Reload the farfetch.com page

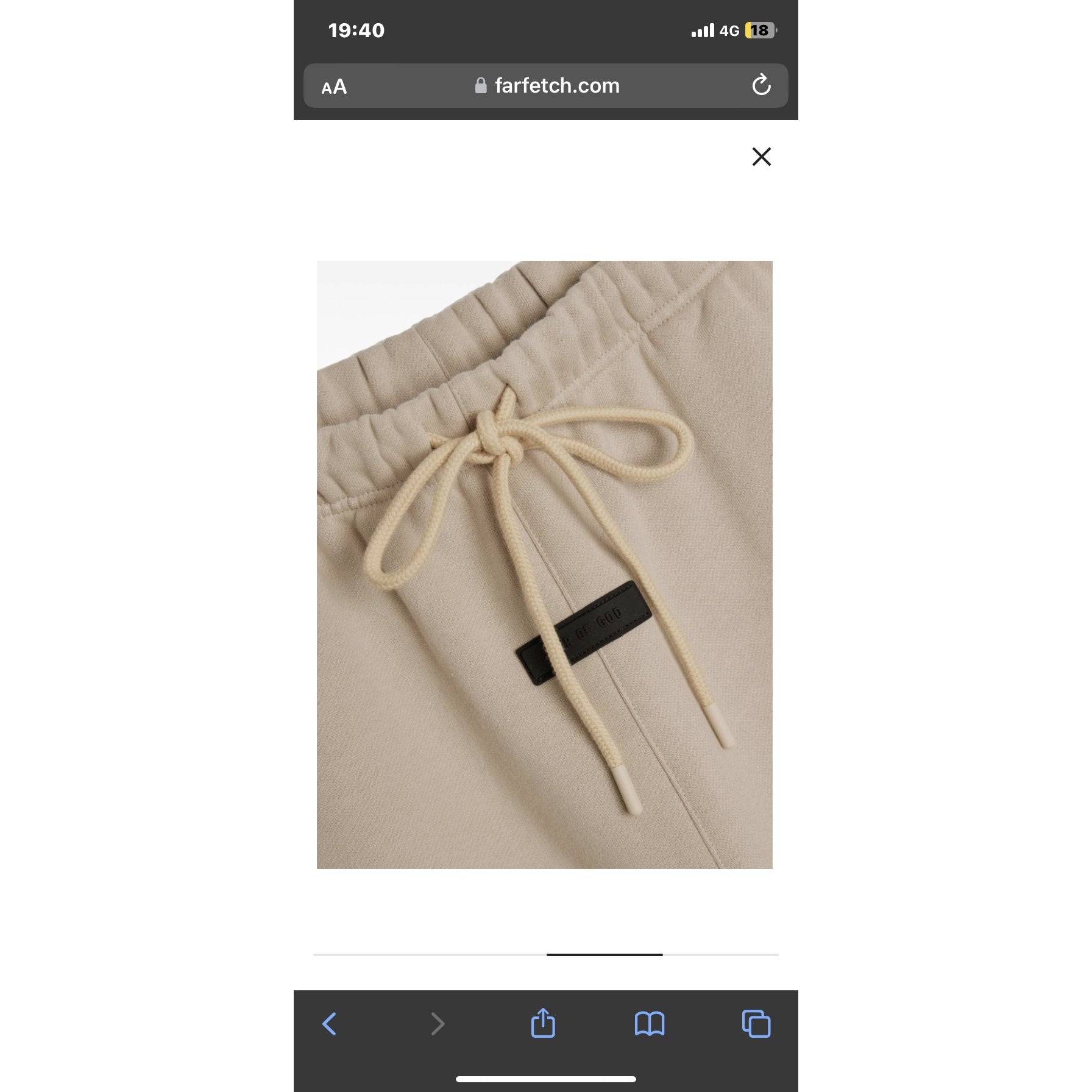click(761, 85)
